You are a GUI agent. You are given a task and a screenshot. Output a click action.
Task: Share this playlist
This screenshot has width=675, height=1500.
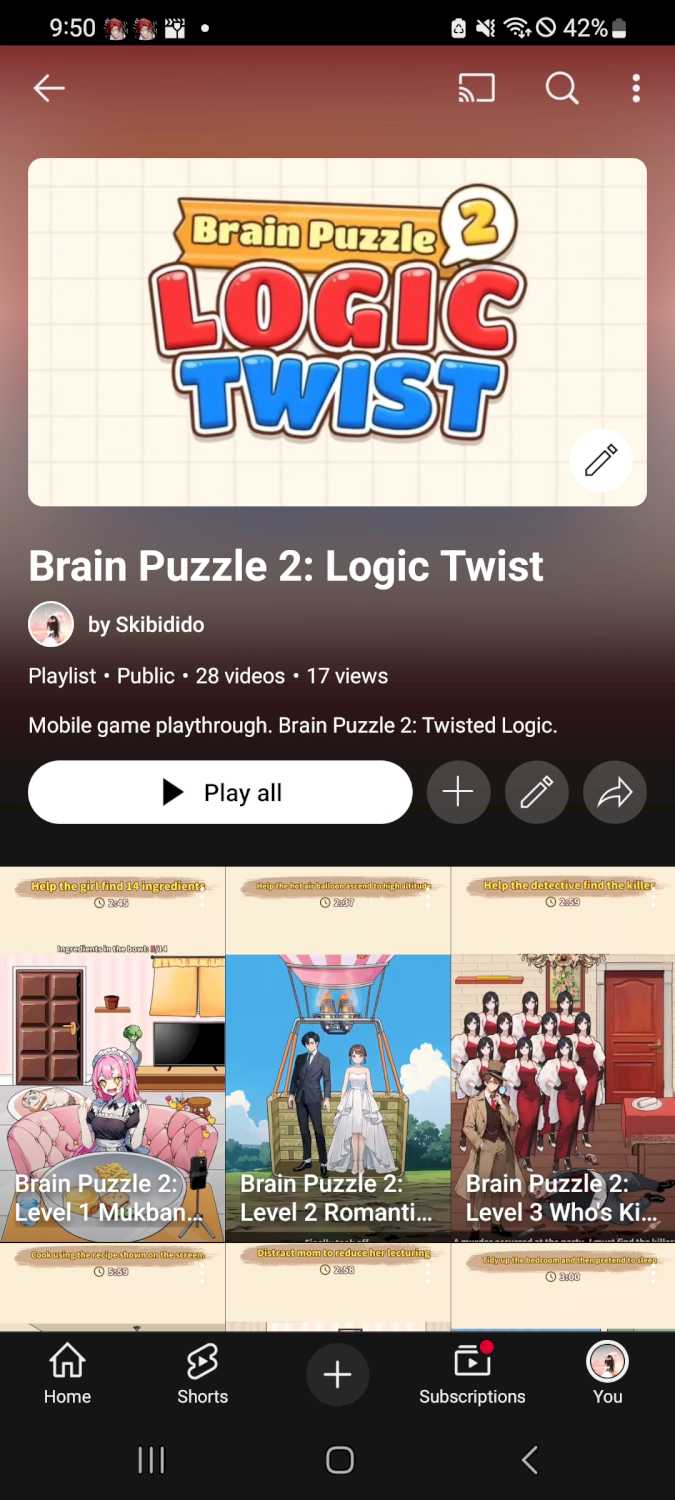point(615,793)
